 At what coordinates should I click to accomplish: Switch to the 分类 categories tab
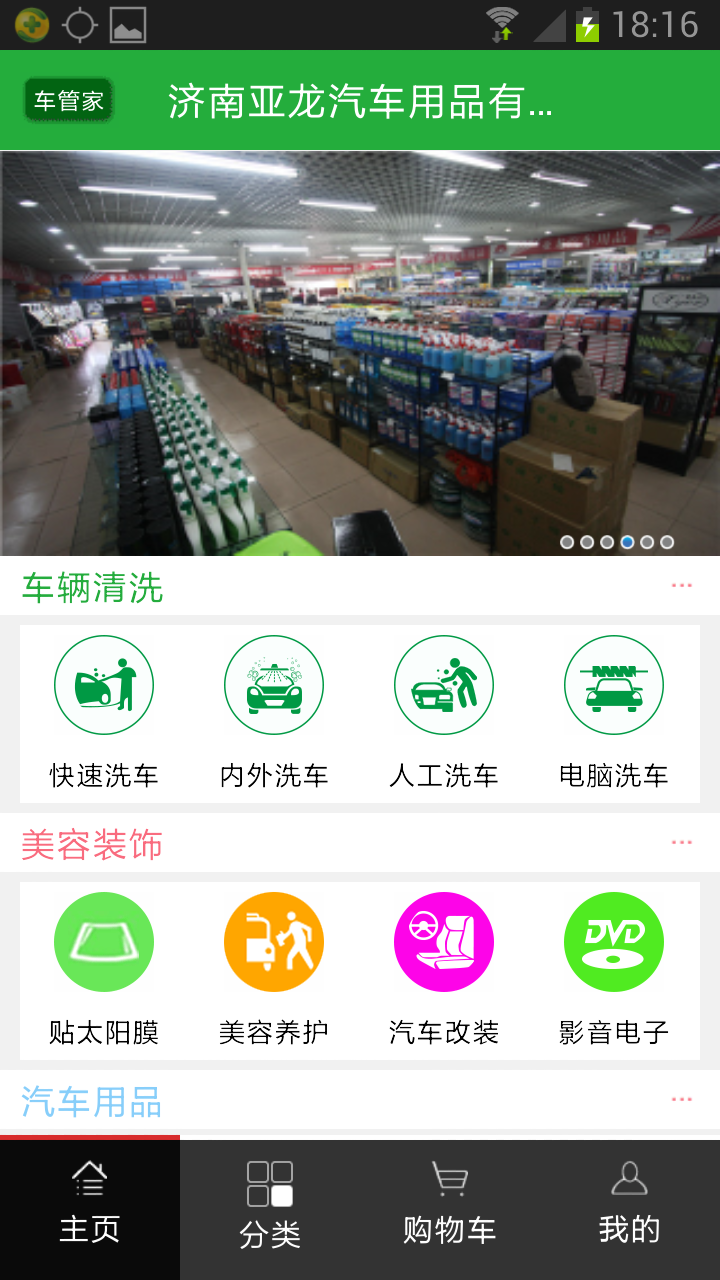269,1207
